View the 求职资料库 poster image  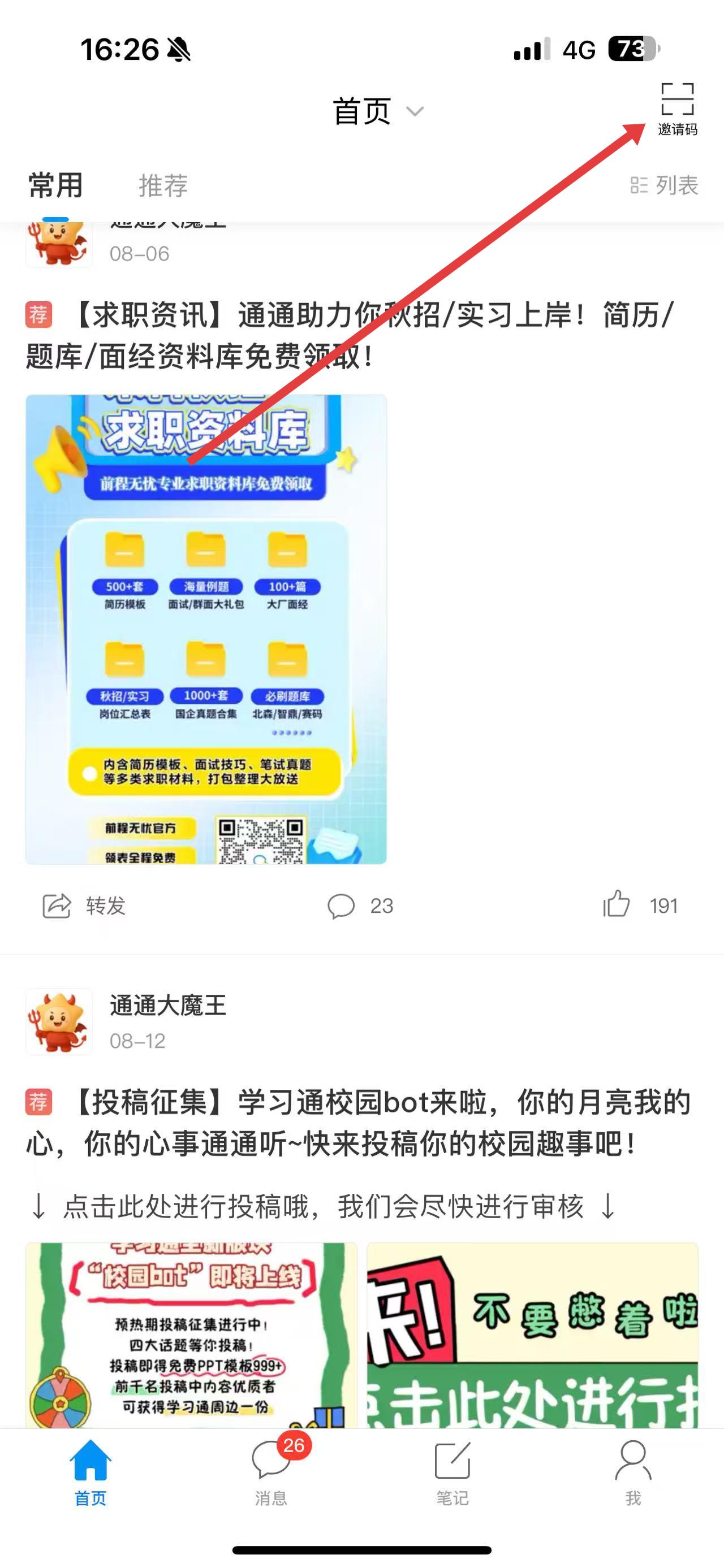[x=206, y=629]
